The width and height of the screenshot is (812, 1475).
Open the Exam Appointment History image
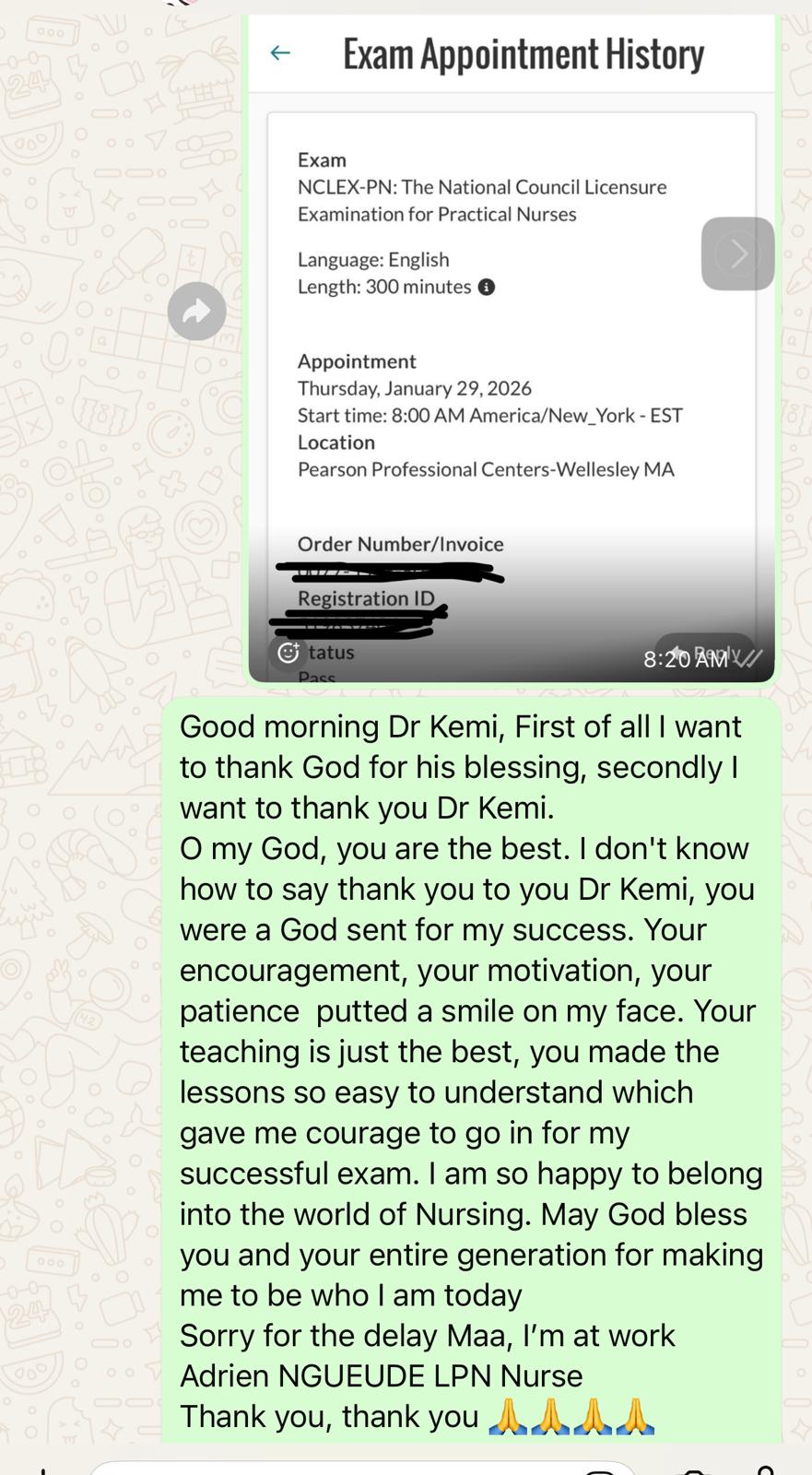point(510,369)
